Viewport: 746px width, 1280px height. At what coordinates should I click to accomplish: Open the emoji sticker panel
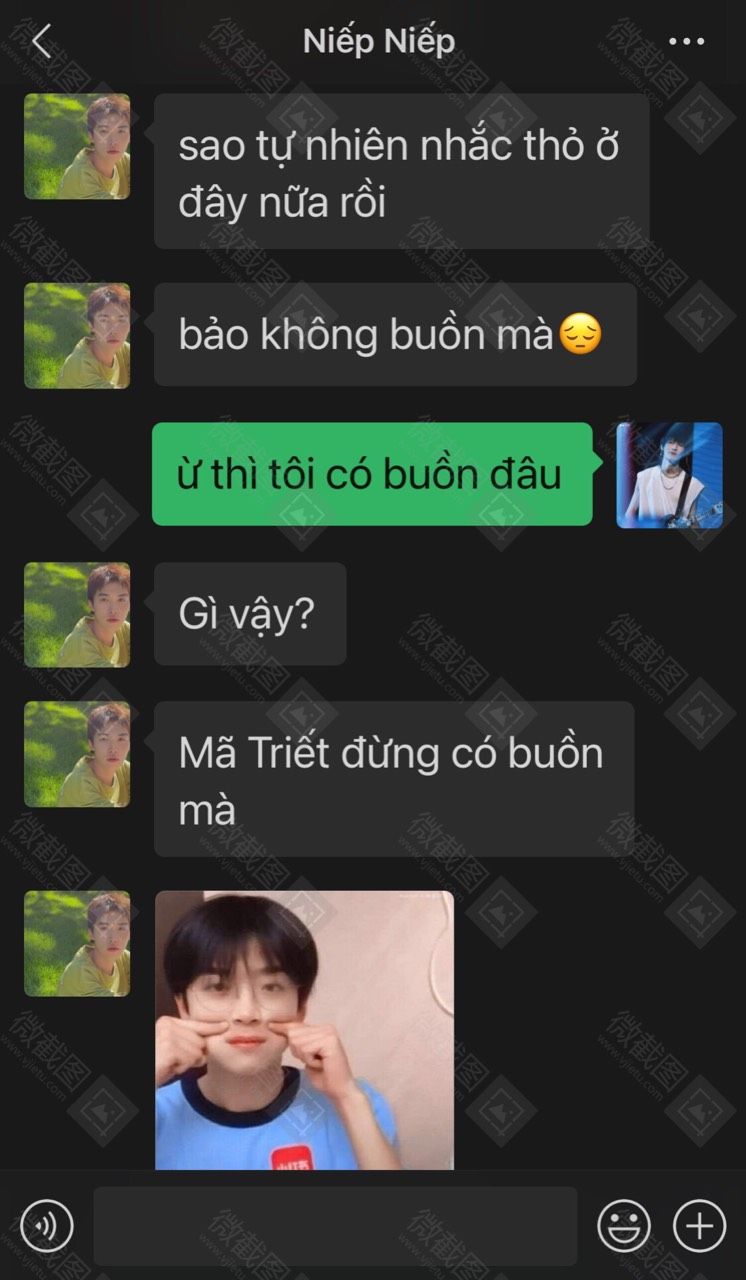click(624, 1225)
